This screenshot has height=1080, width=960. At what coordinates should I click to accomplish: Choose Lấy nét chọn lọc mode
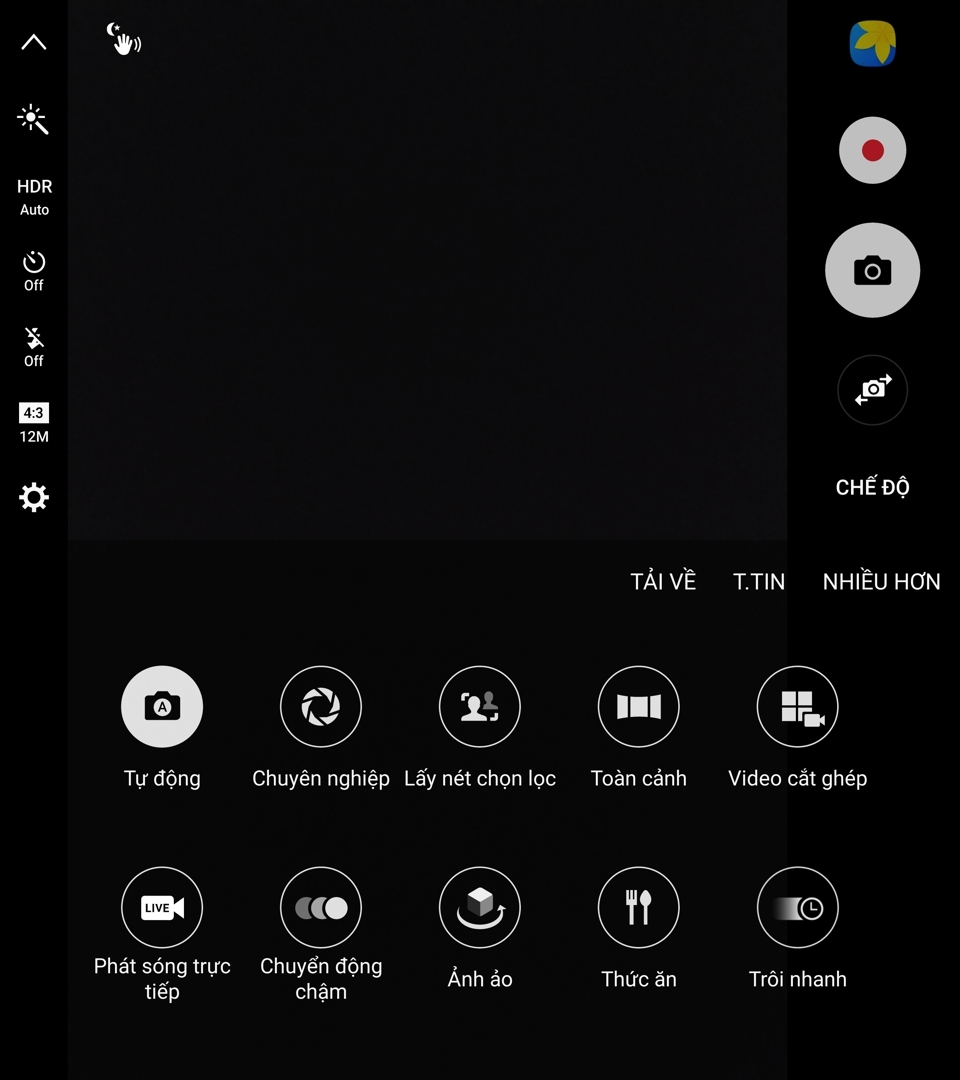point(479,707)
